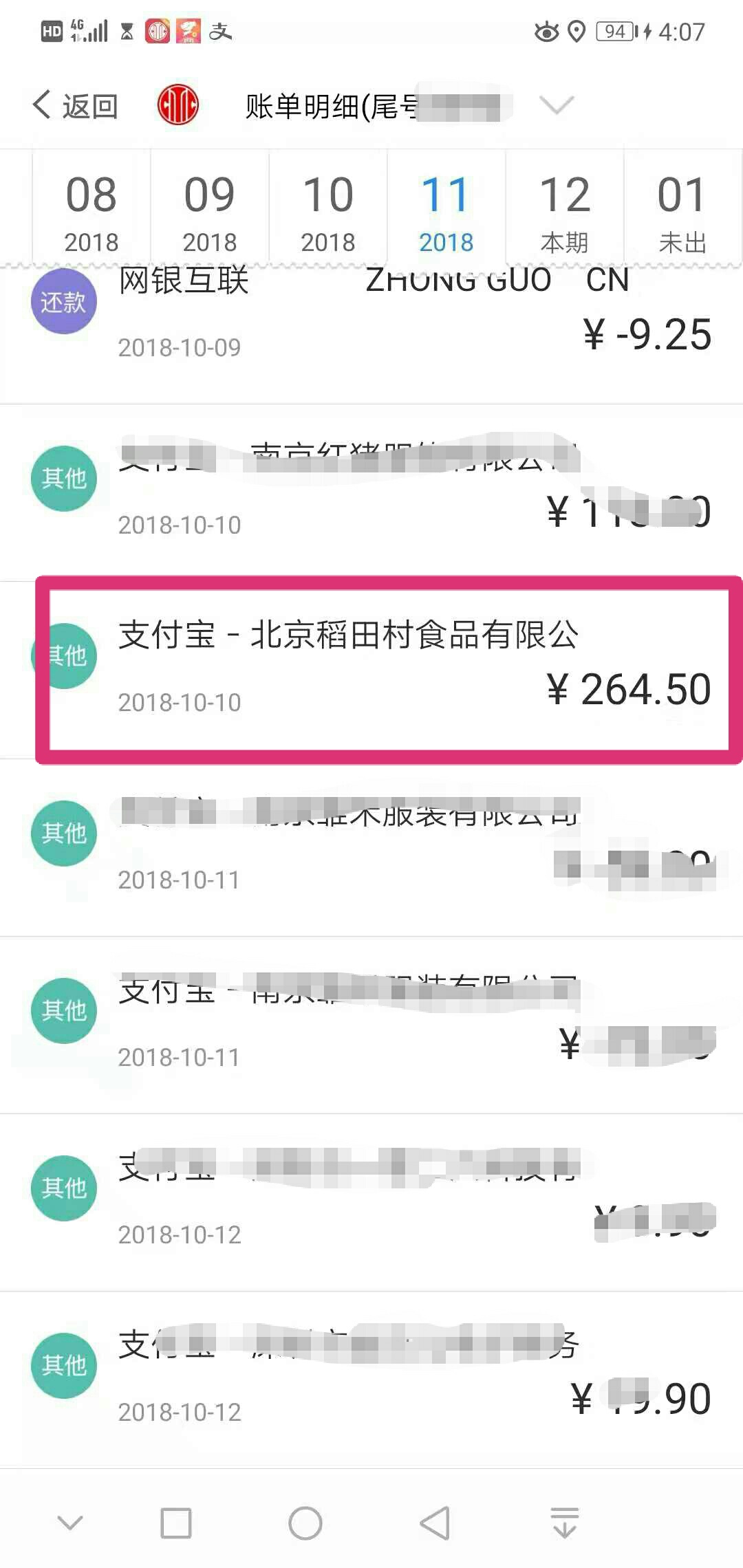
Task: Tap the collapse chevron in bottom bar
Action: point(69,1521)
